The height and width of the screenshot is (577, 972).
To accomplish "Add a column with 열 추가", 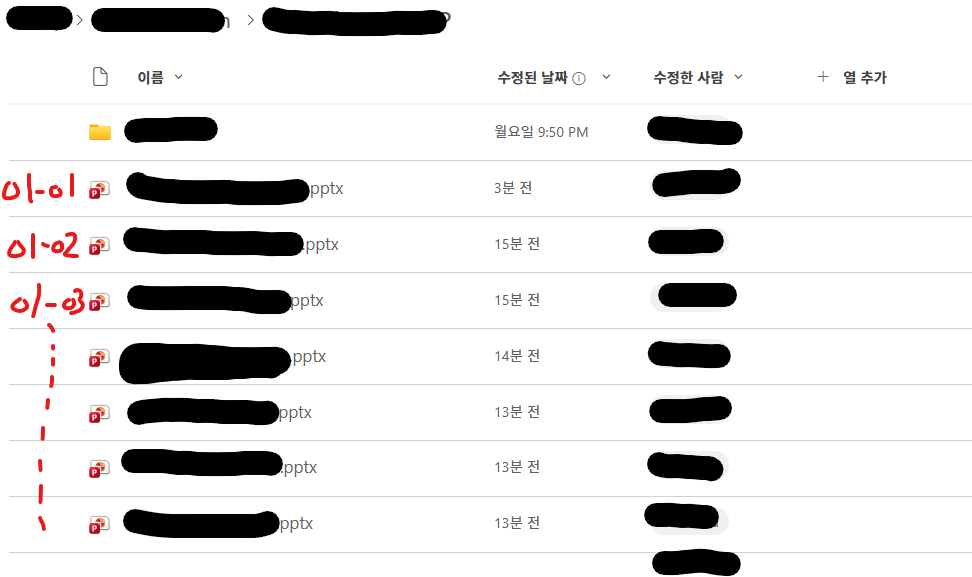I will click(x=851, y=77).
